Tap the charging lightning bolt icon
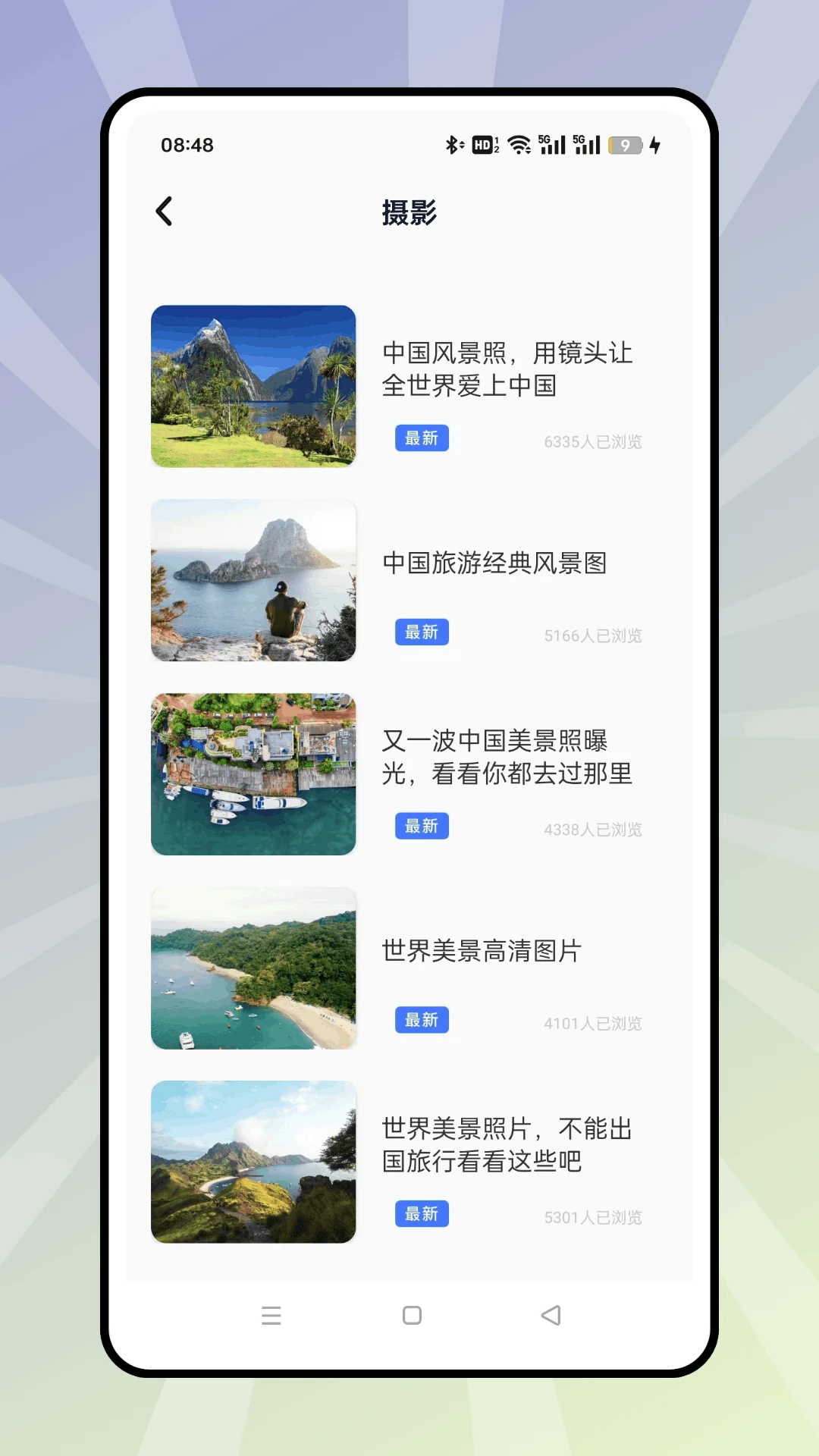Viewport: 819px width, 1456px height. point(655,143)
